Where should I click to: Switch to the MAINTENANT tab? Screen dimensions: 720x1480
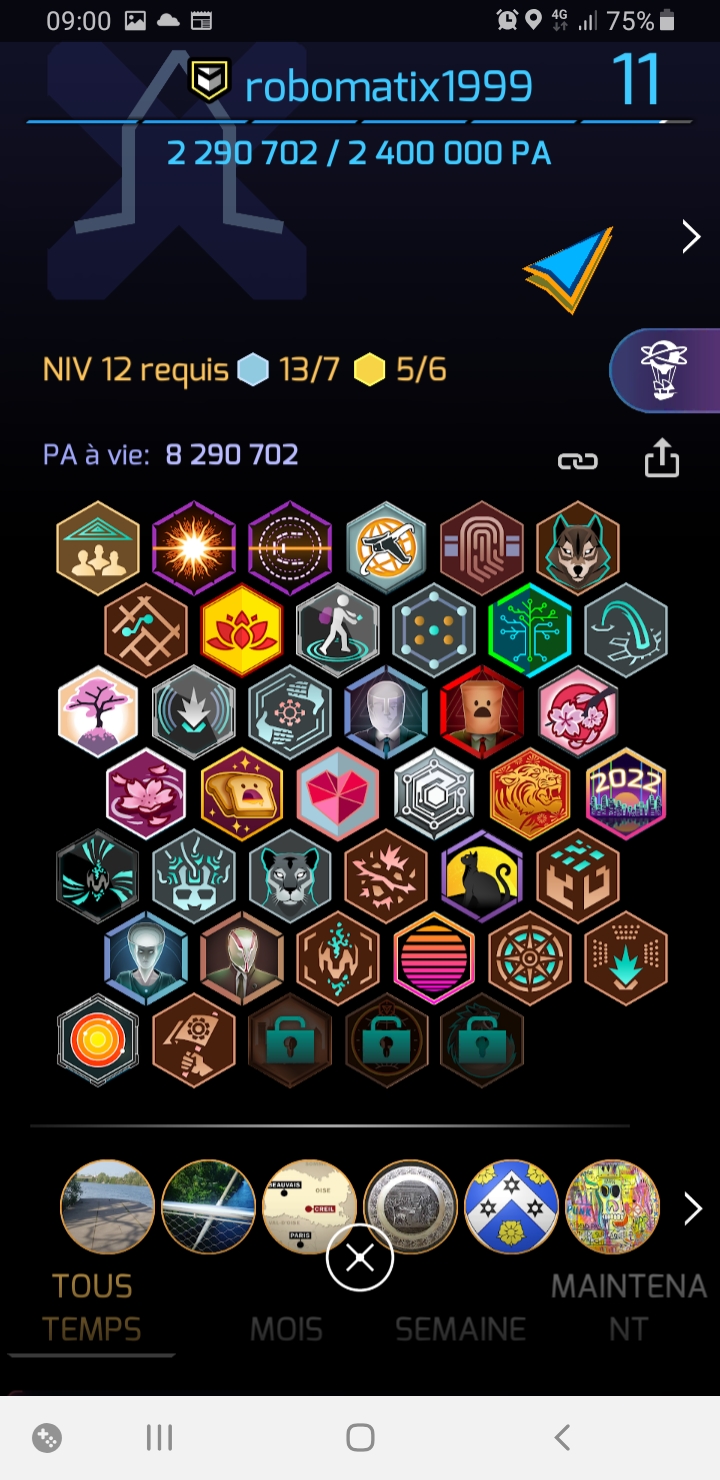tap(628, 1307)
